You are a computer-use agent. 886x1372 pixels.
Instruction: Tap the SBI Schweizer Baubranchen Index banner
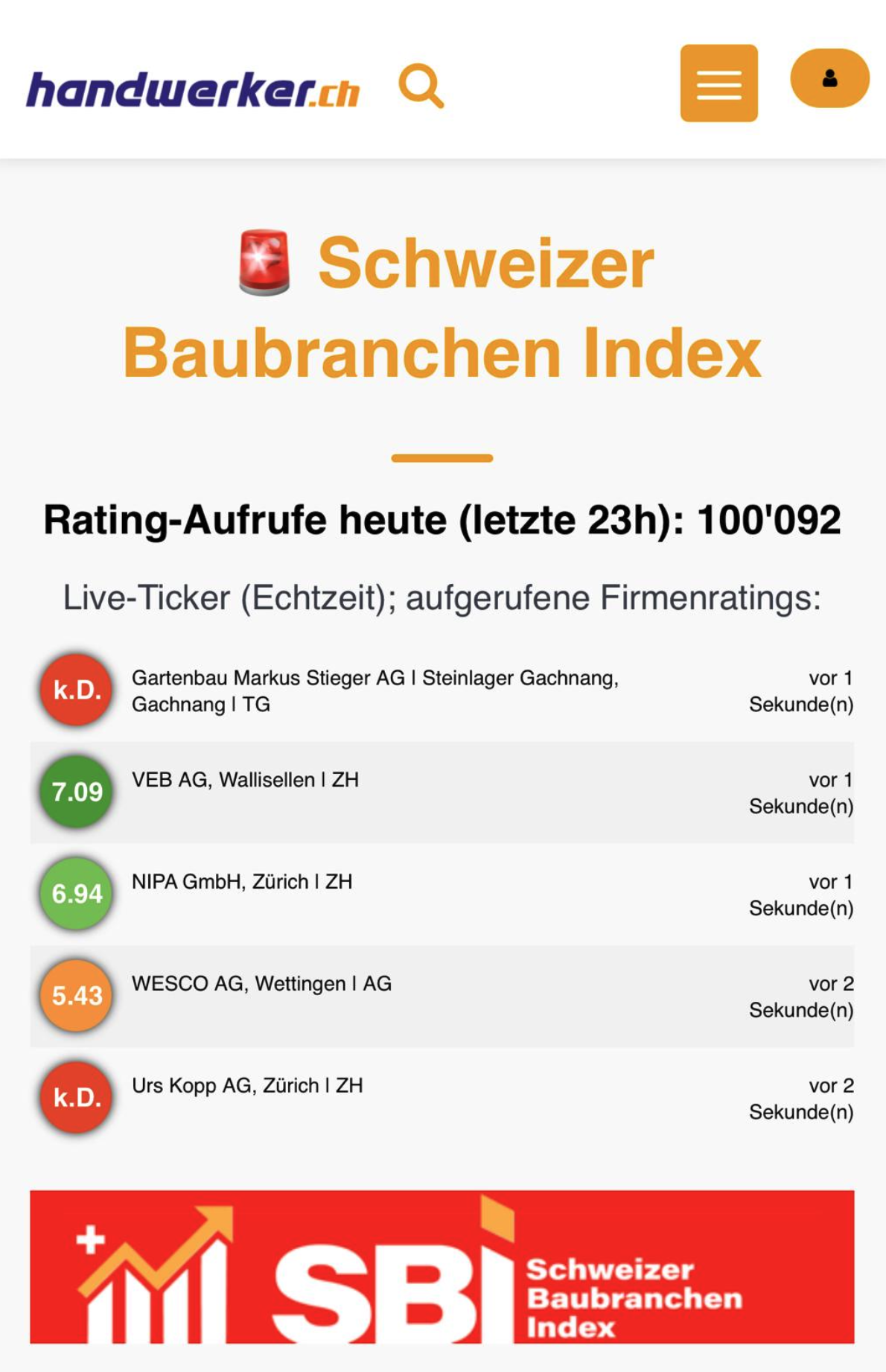click(x=442, y=1266)
